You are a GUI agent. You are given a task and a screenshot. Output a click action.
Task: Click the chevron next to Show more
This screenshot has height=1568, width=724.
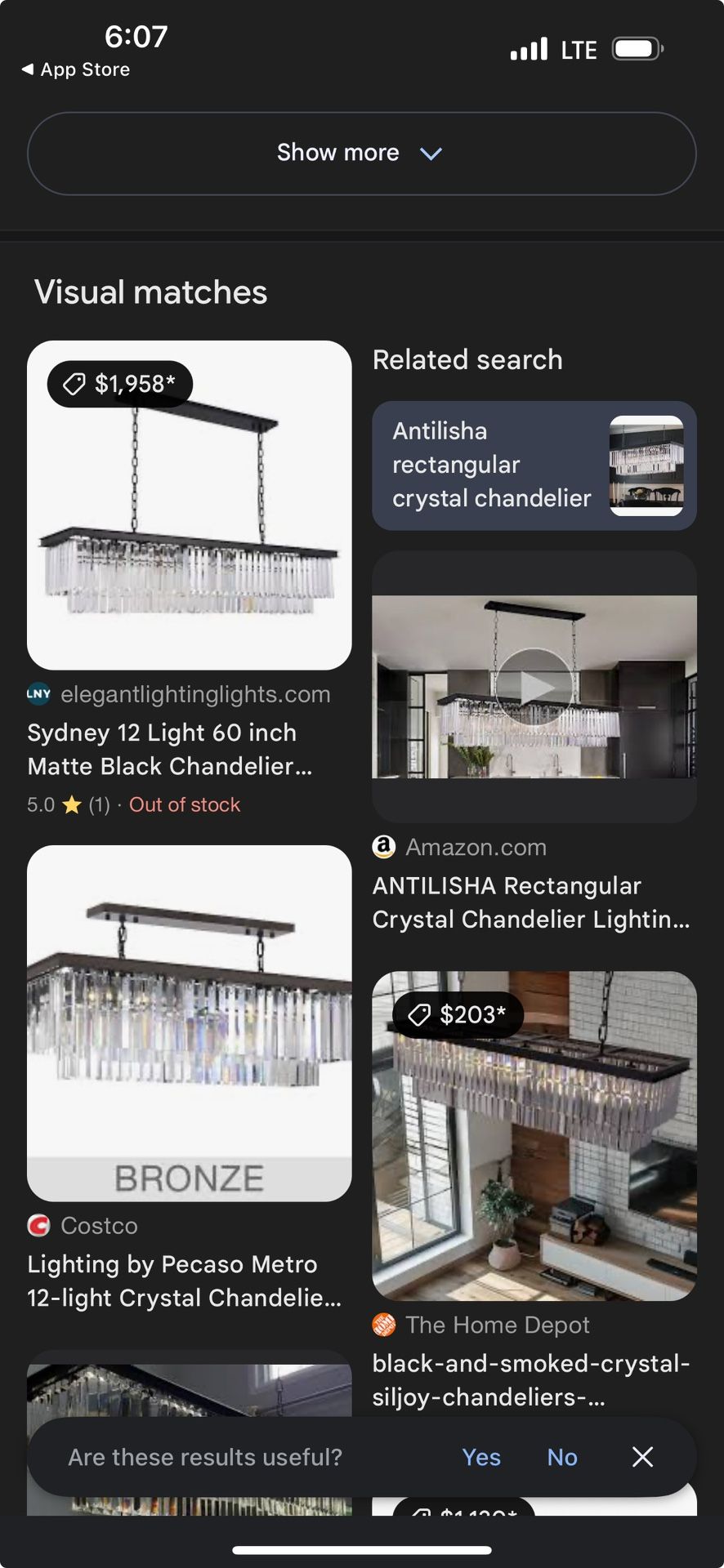point(431,153)
